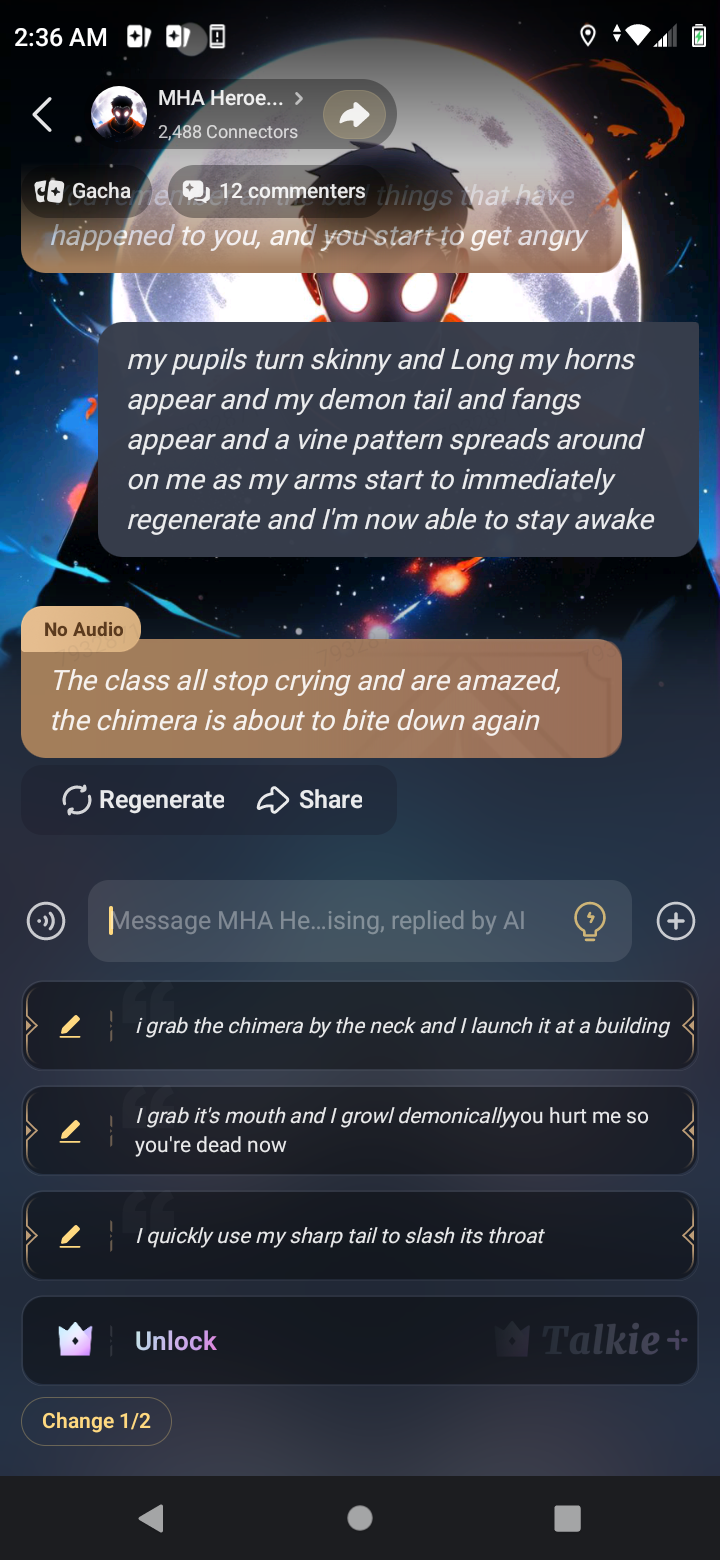Regenerate the AI reply
720x1560 pixels.
[x=143, y=800]
